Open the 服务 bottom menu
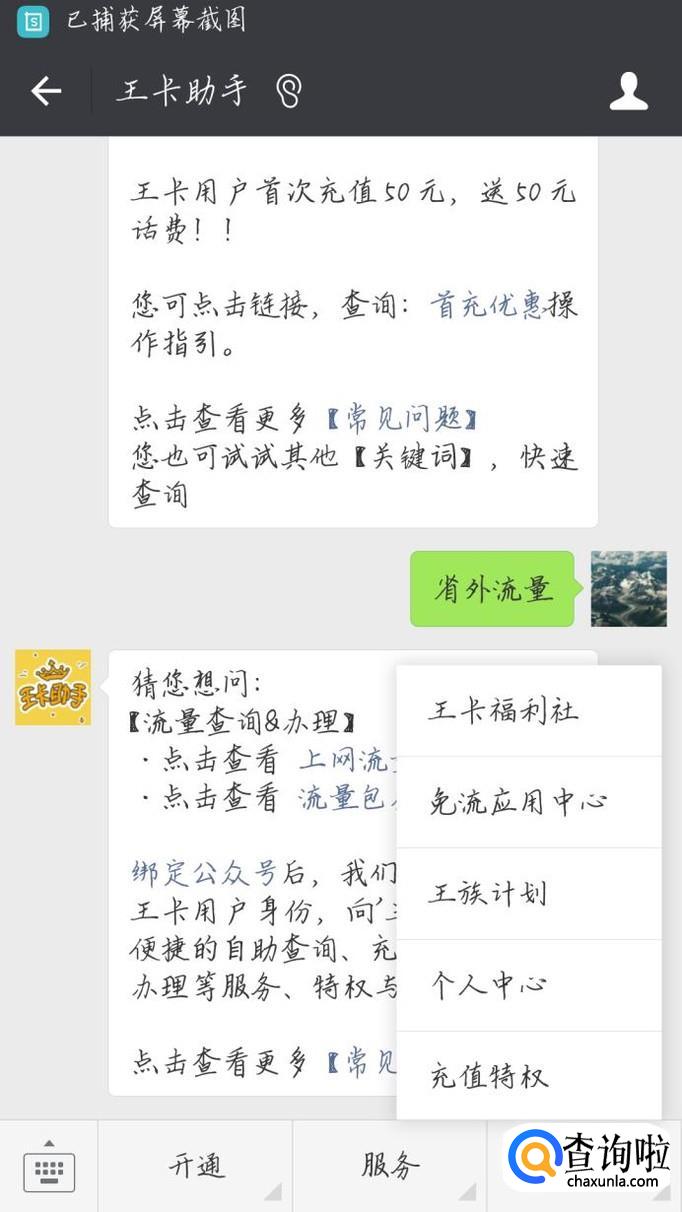The width and height of the screenshot is (682, 1212). (390, 1166)
